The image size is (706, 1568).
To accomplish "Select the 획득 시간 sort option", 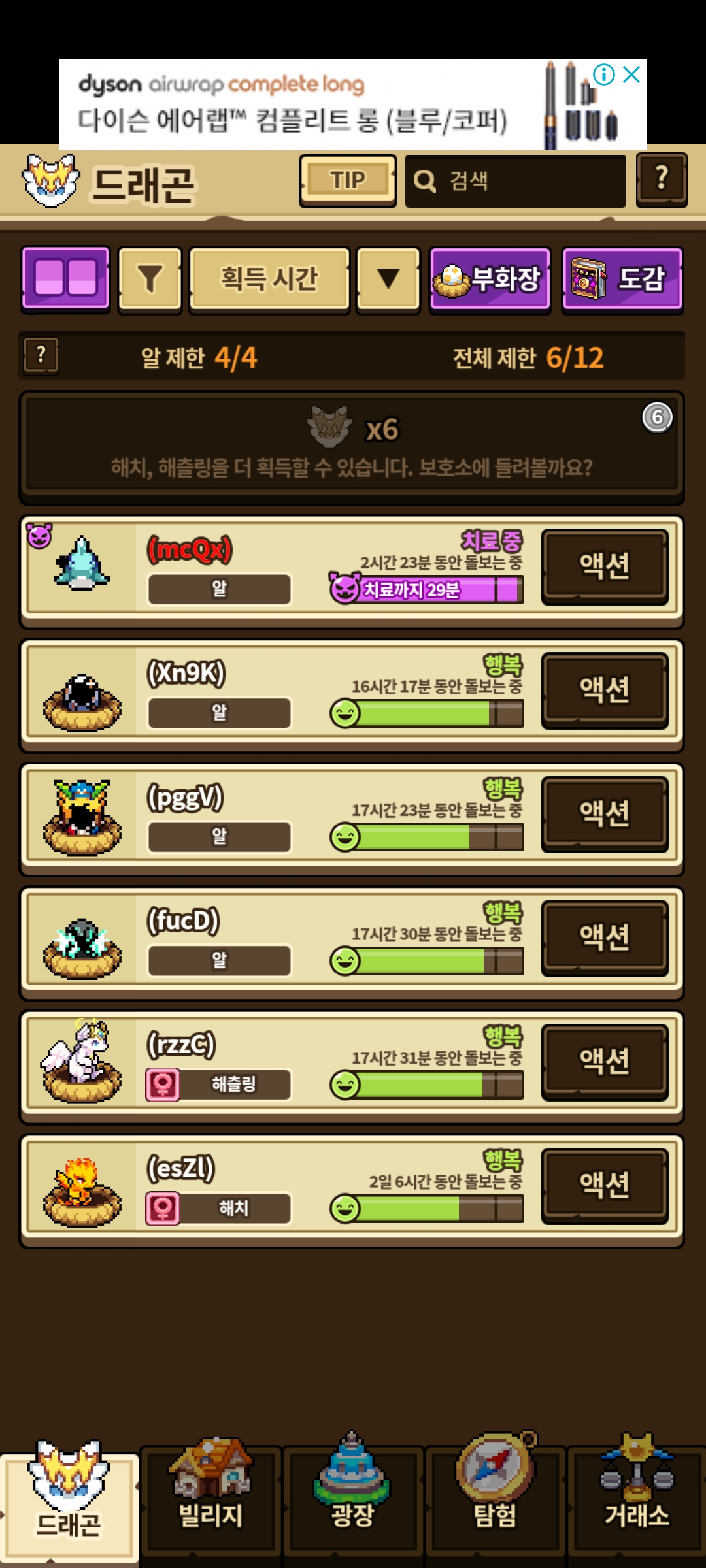I will click(269, 279).
